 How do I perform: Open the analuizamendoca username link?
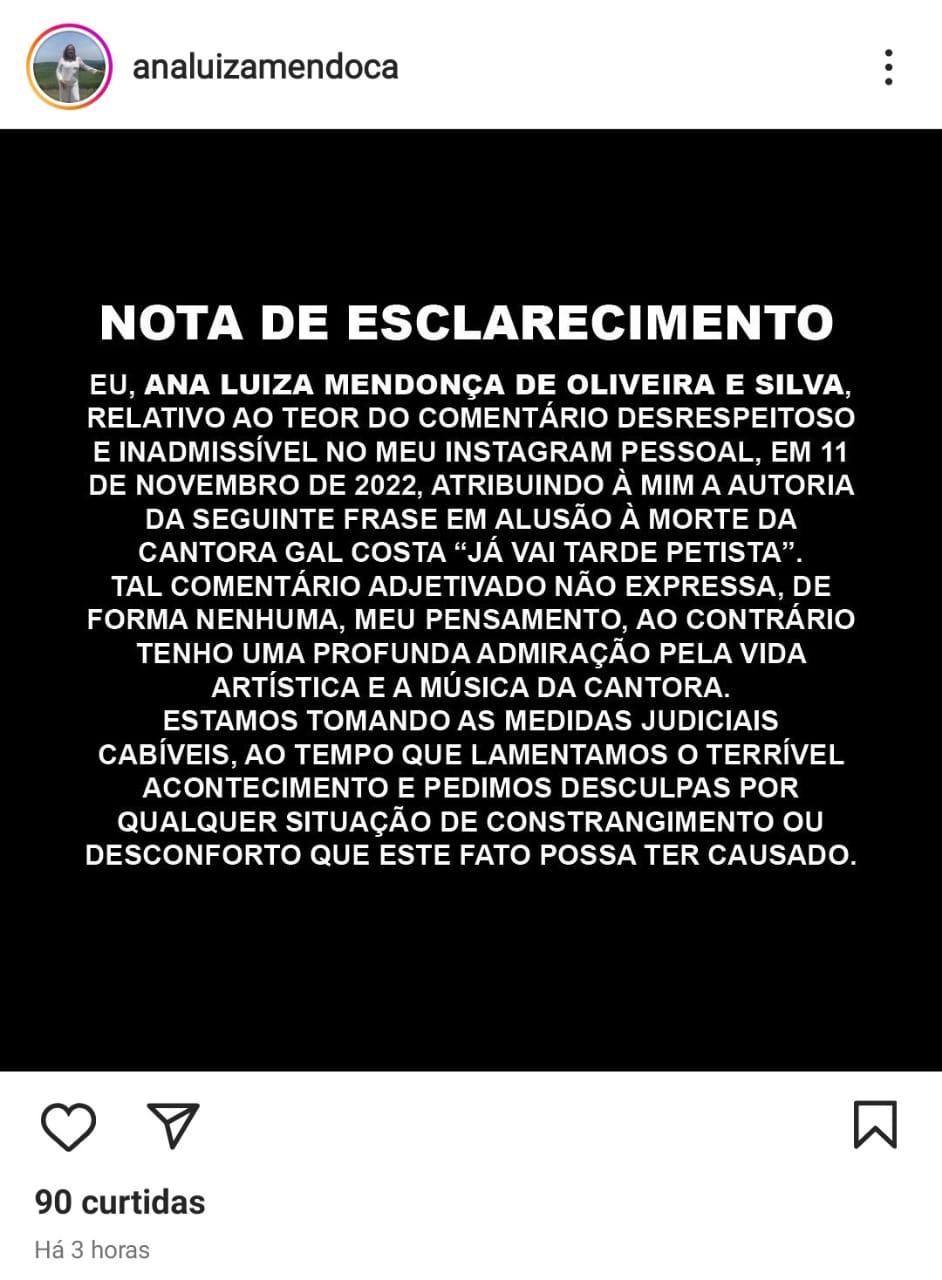pos(265,67)
